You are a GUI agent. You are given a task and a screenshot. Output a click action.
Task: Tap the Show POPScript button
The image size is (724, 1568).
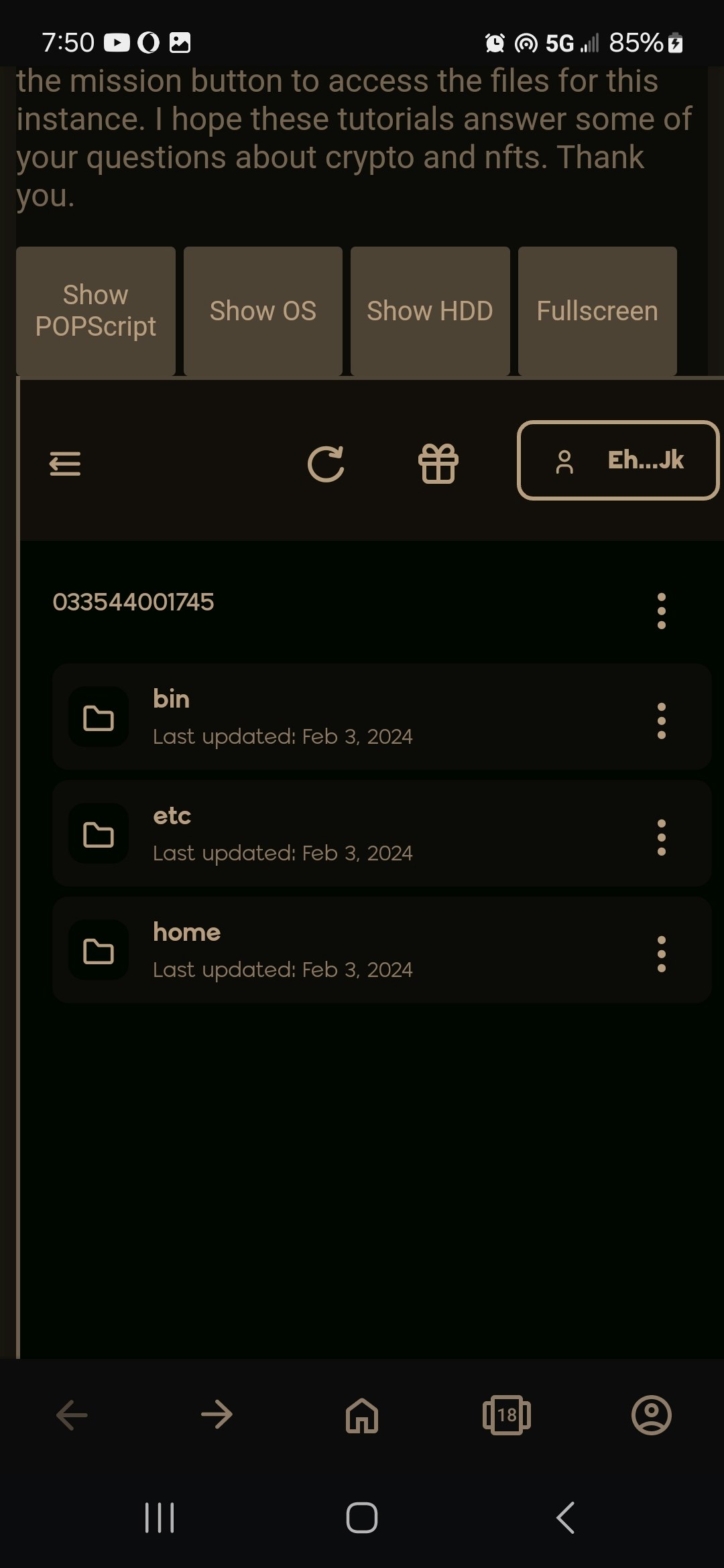click(x=96, y=311)
